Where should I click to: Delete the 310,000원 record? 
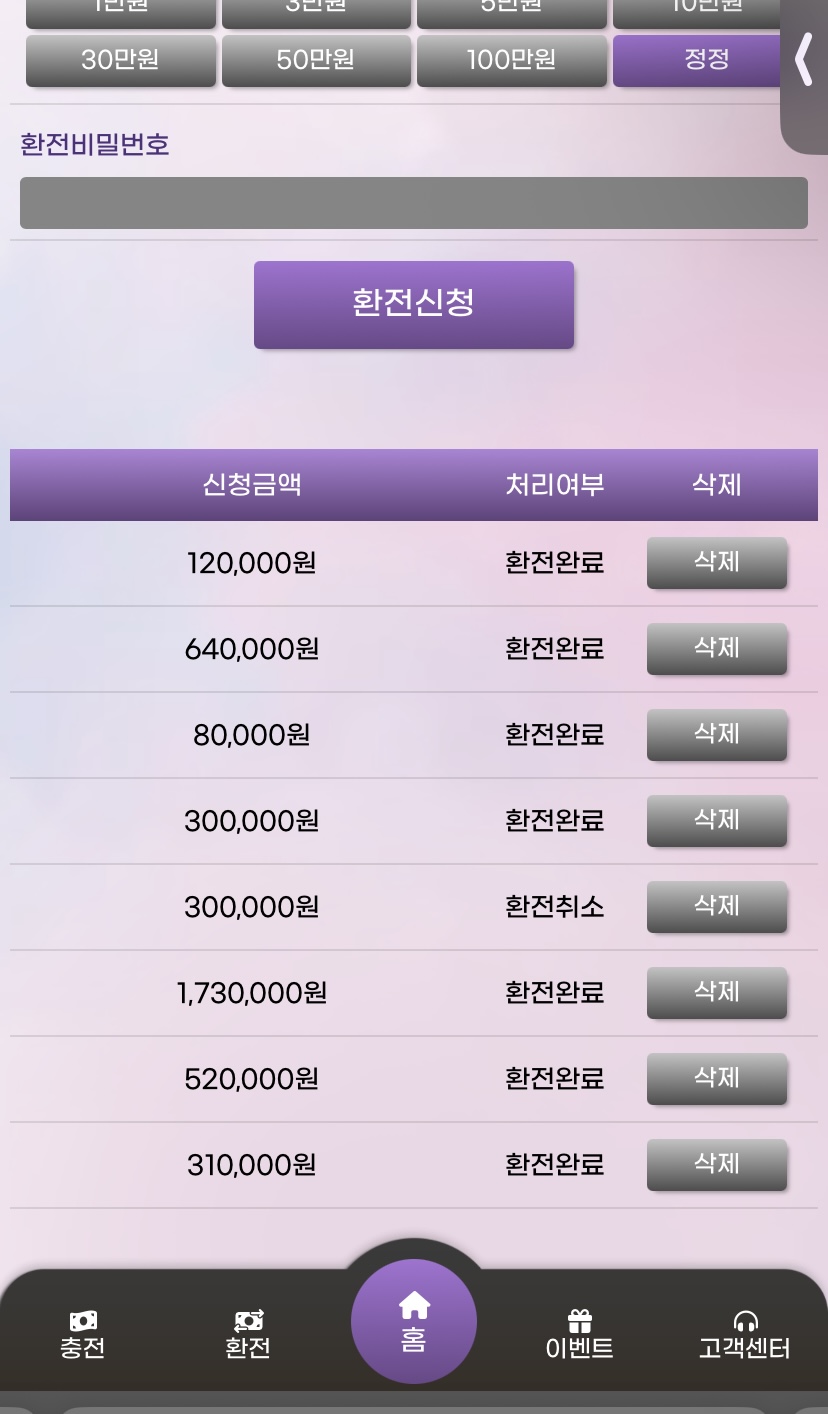point(716,1165)
